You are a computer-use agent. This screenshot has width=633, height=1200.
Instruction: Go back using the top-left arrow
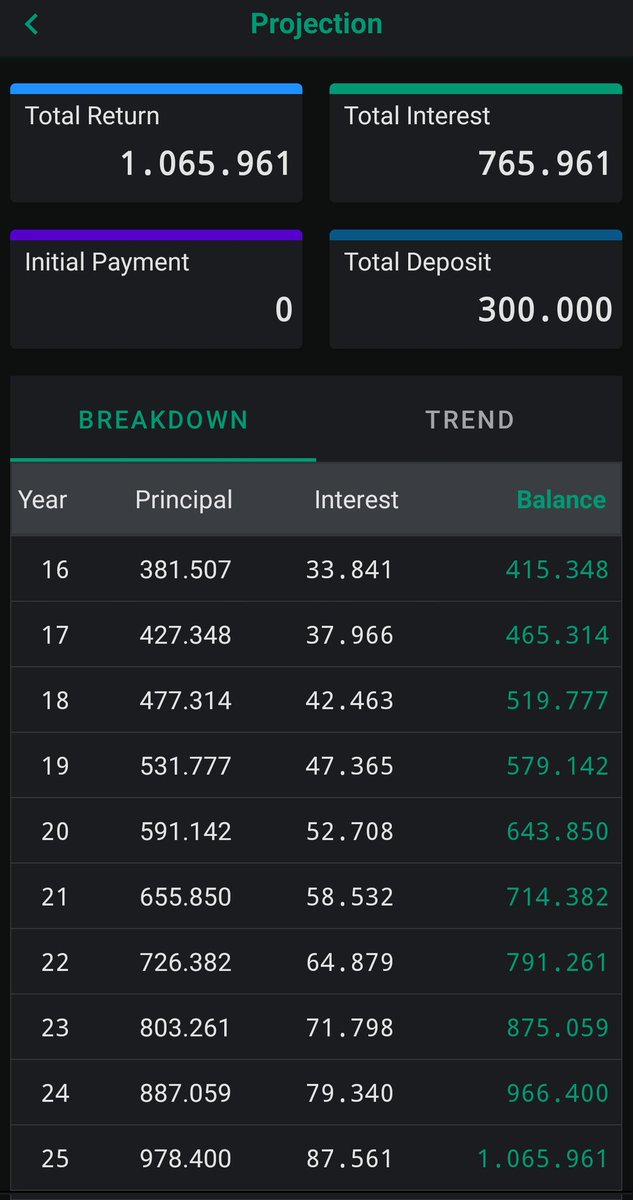tap(32, 24)
